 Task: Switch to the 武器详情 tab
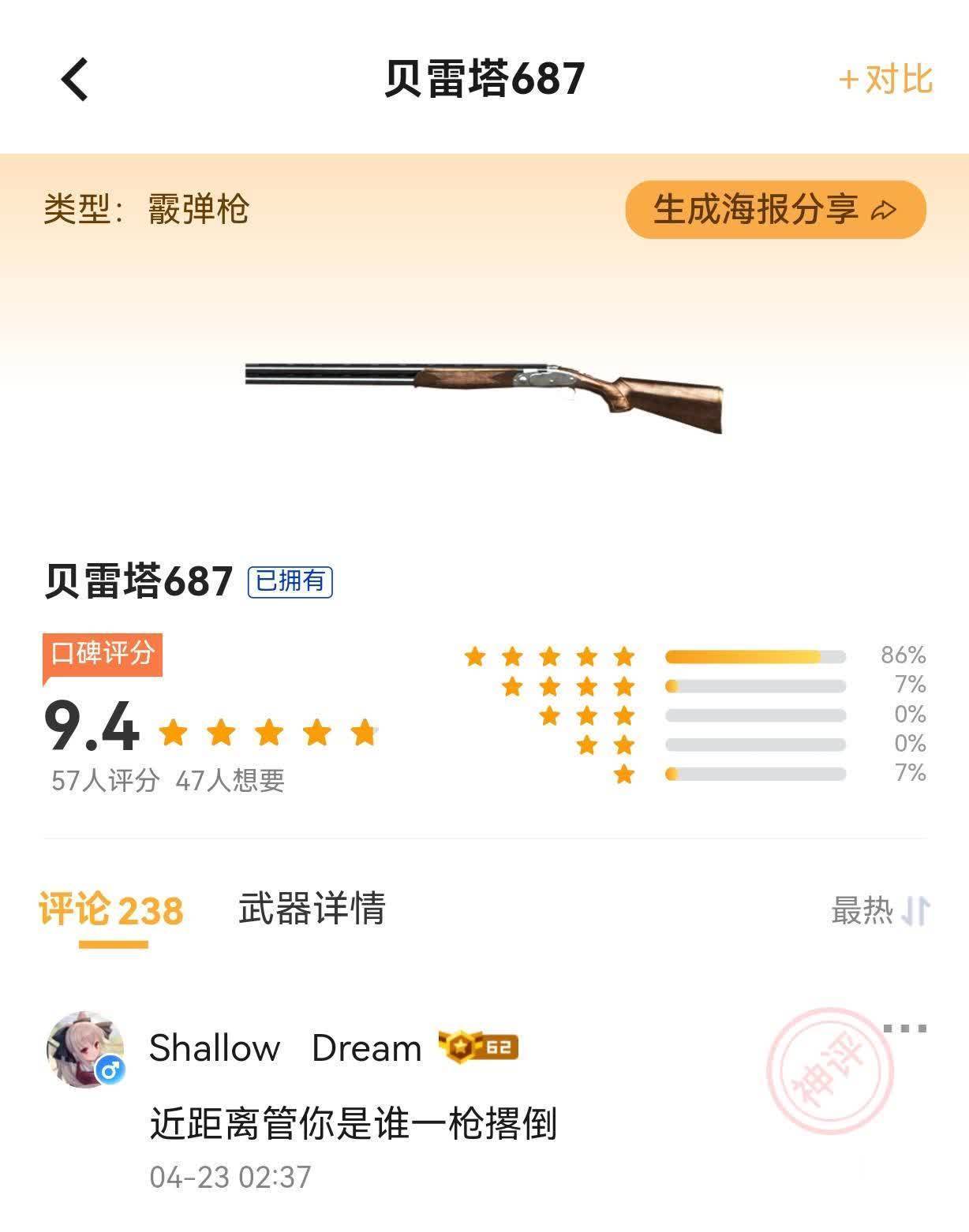(x=312, y=909)
